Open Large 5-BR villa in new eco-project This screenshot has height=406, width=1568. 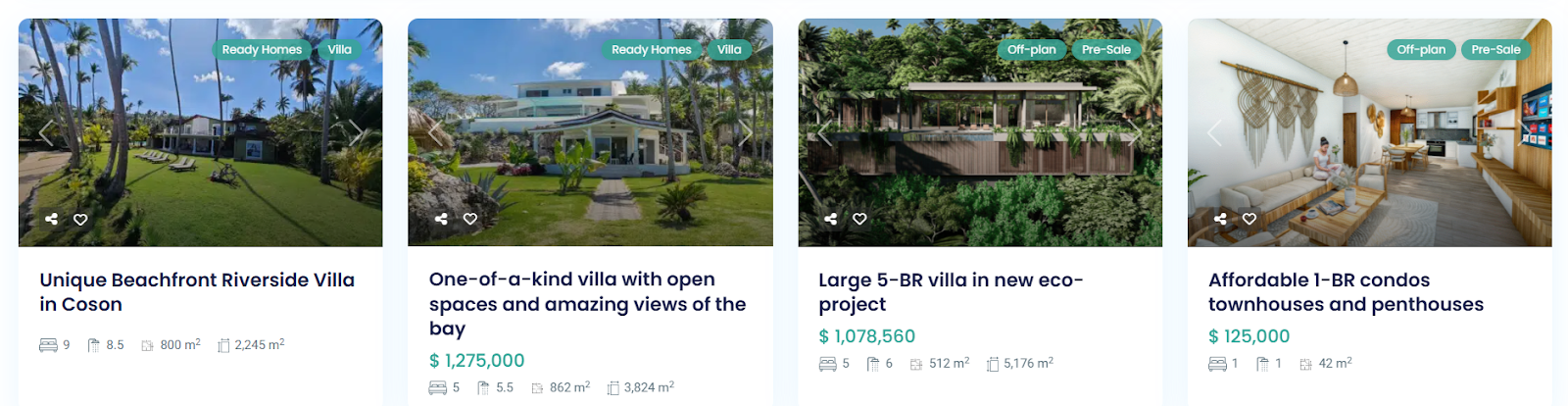click(x=950, y=291)
